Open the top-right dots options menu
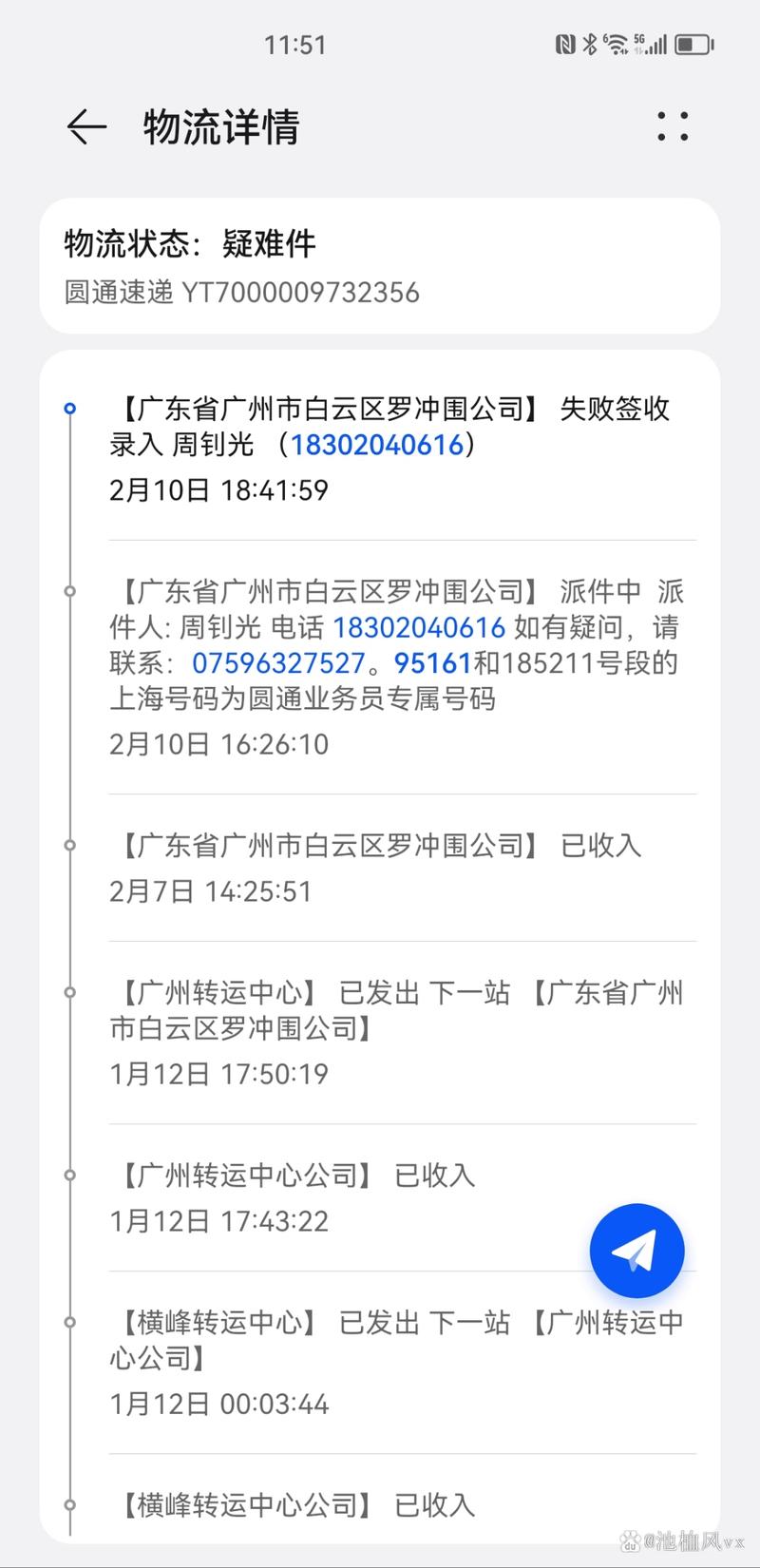 673,126
